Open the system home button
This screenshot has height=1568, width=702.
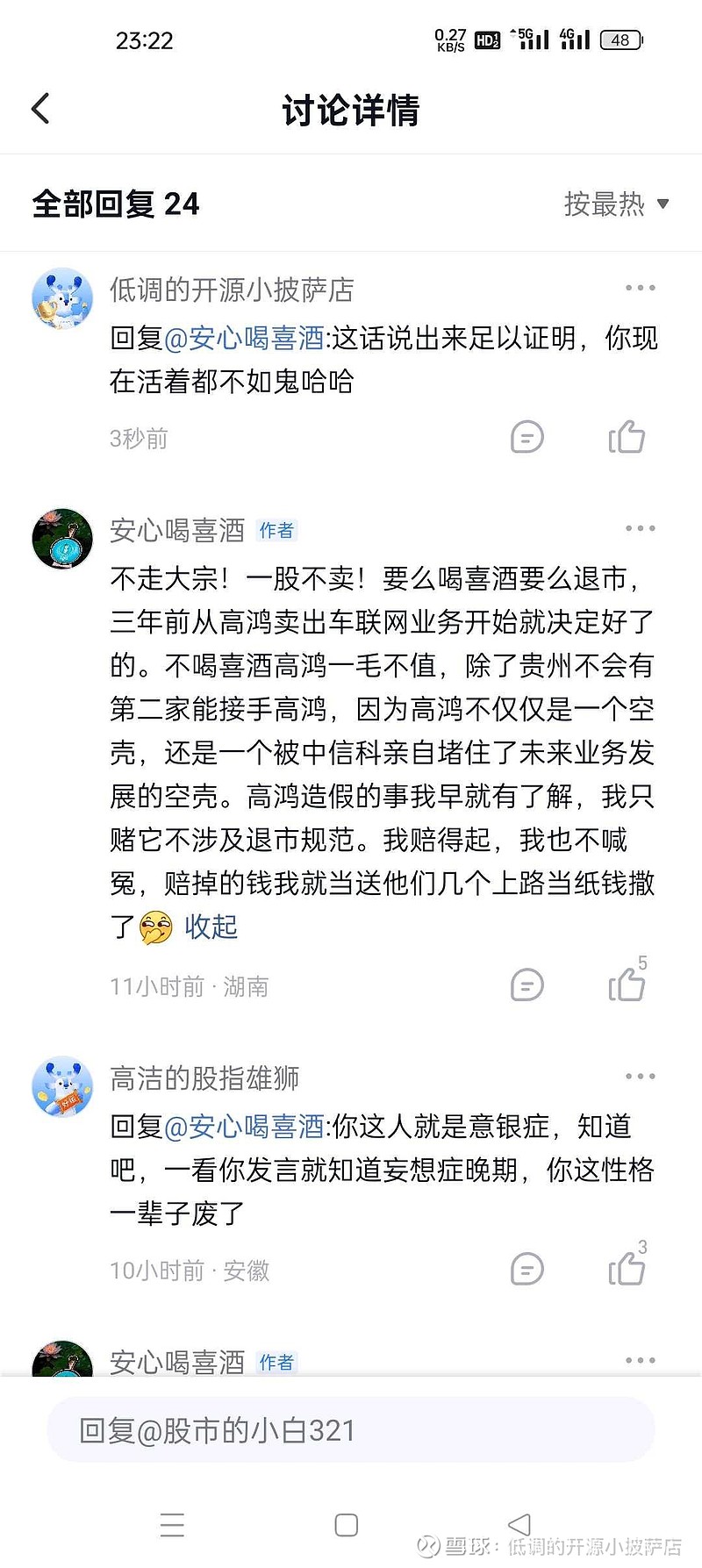(347, 1525)
